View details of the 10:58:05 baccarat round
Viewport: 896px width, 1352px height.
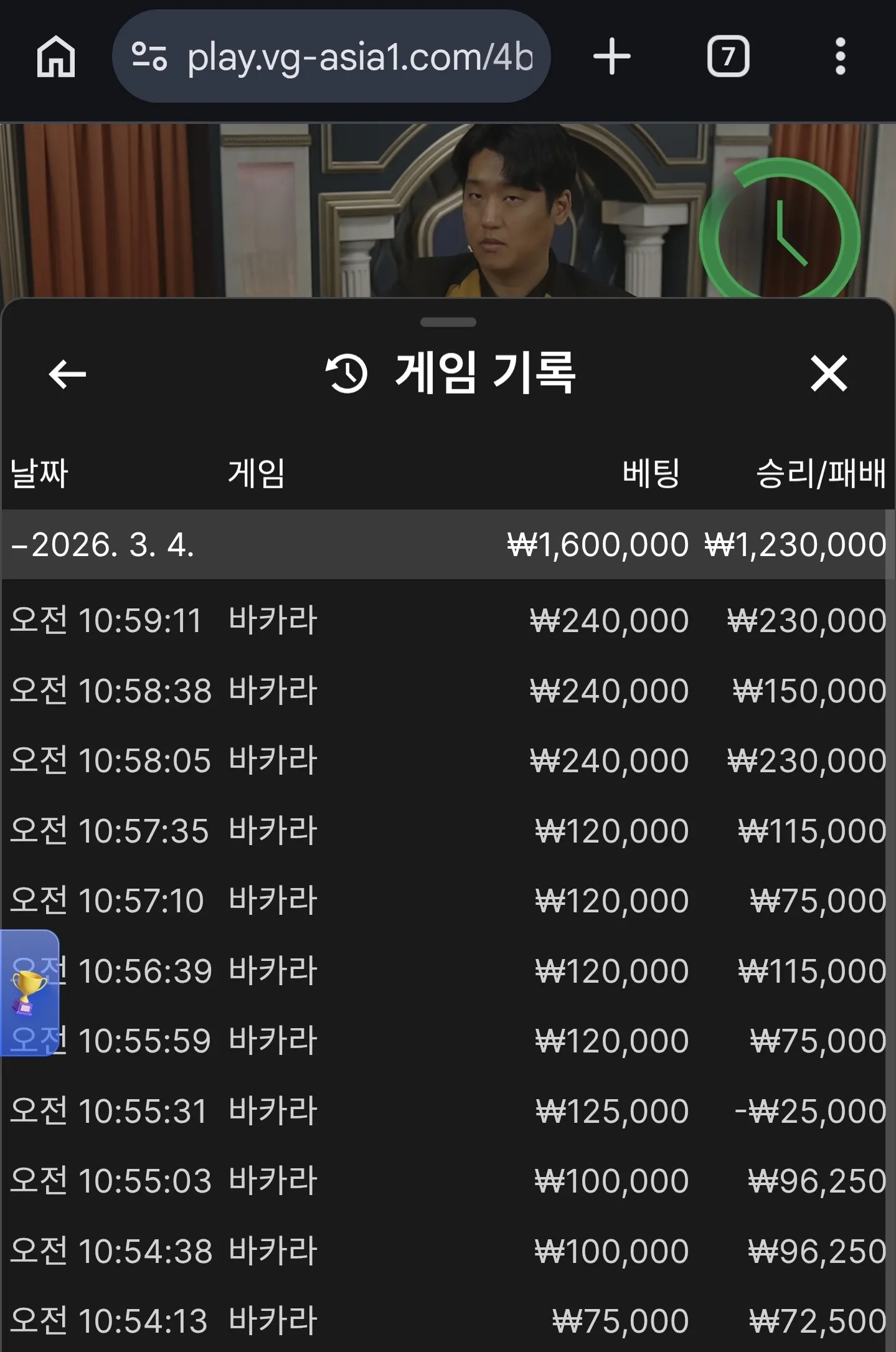point(448,760)
